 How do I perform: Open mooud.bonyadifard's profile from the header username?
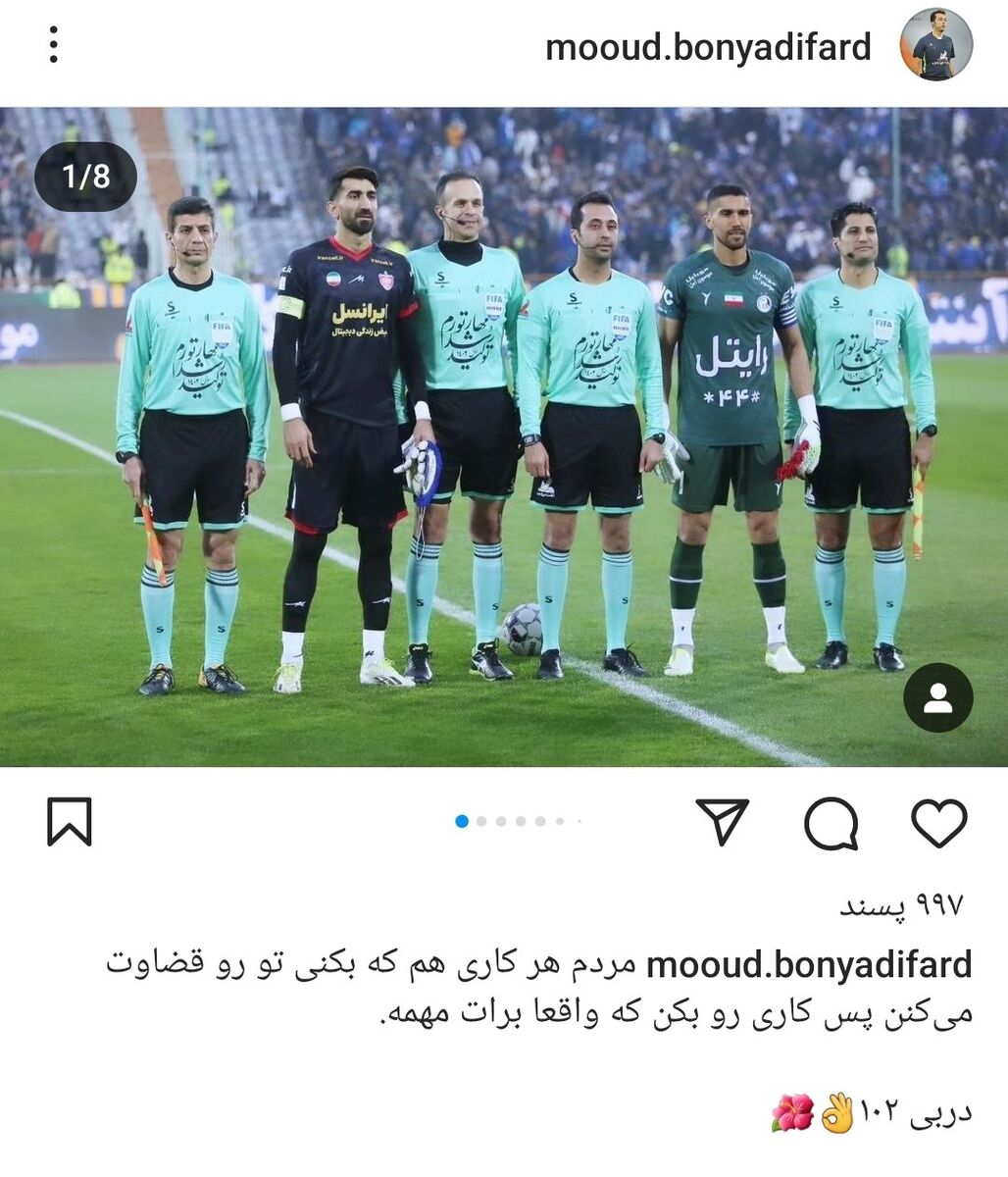[708, 46]
